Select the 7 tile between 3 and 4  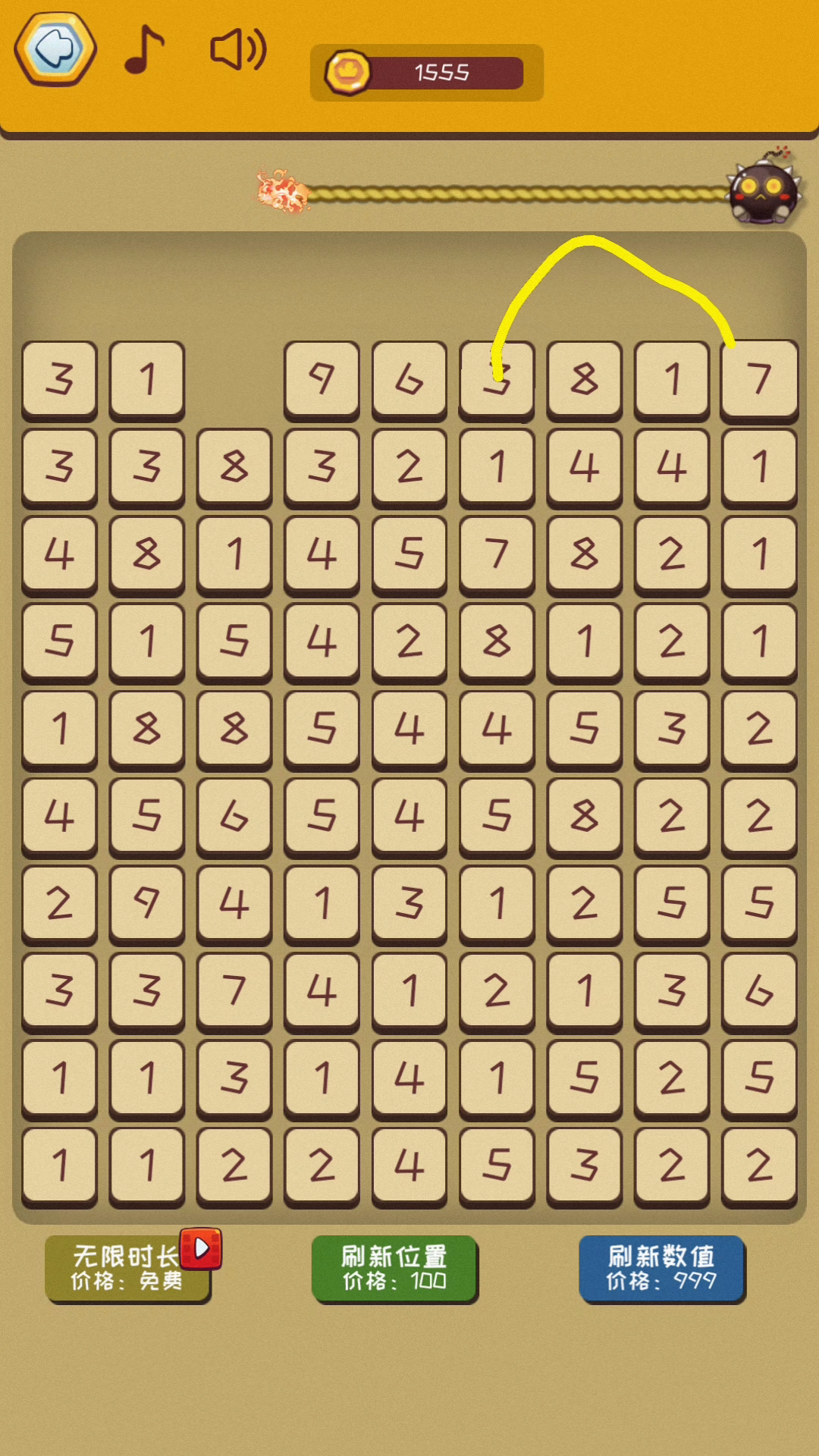tap(234, 990)
